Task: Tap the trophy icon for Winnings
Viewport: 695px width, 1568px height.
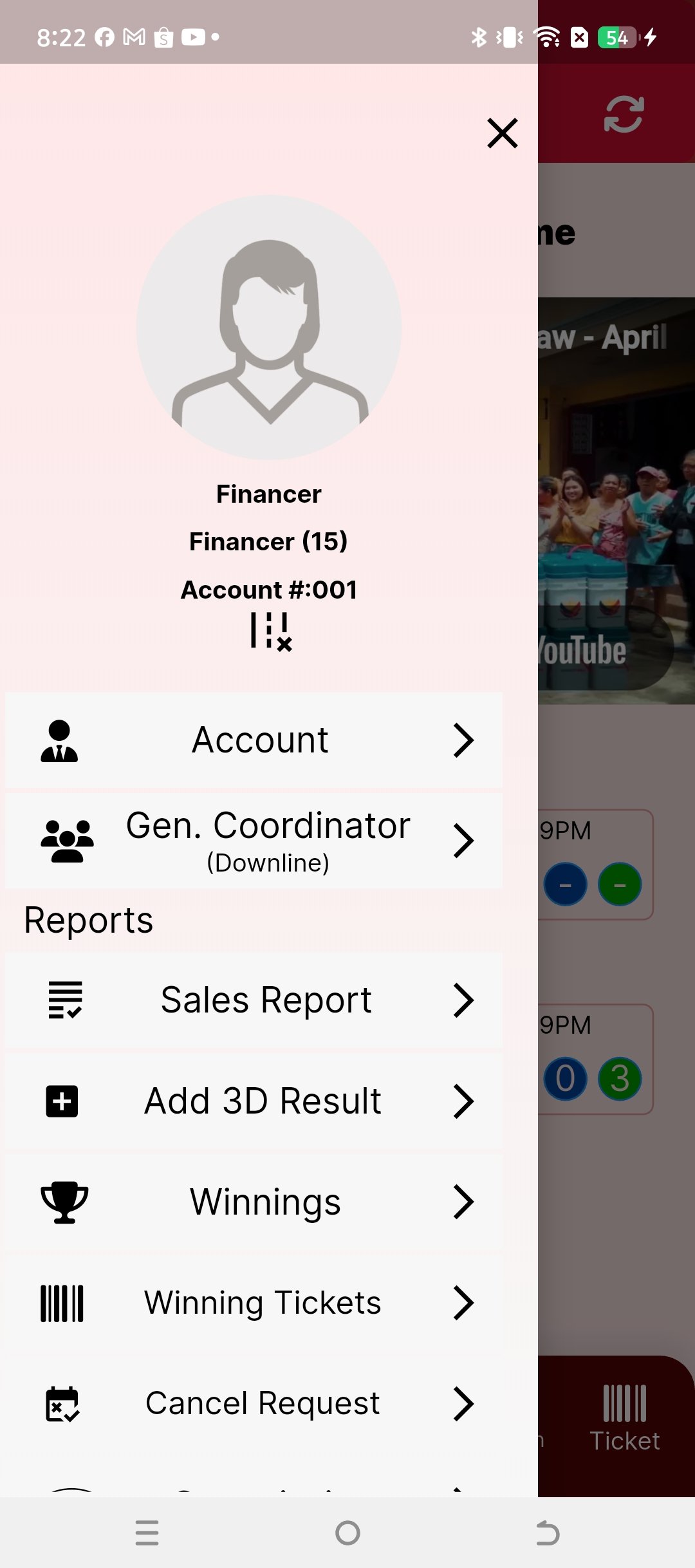Action: [x=62, y=1201]
